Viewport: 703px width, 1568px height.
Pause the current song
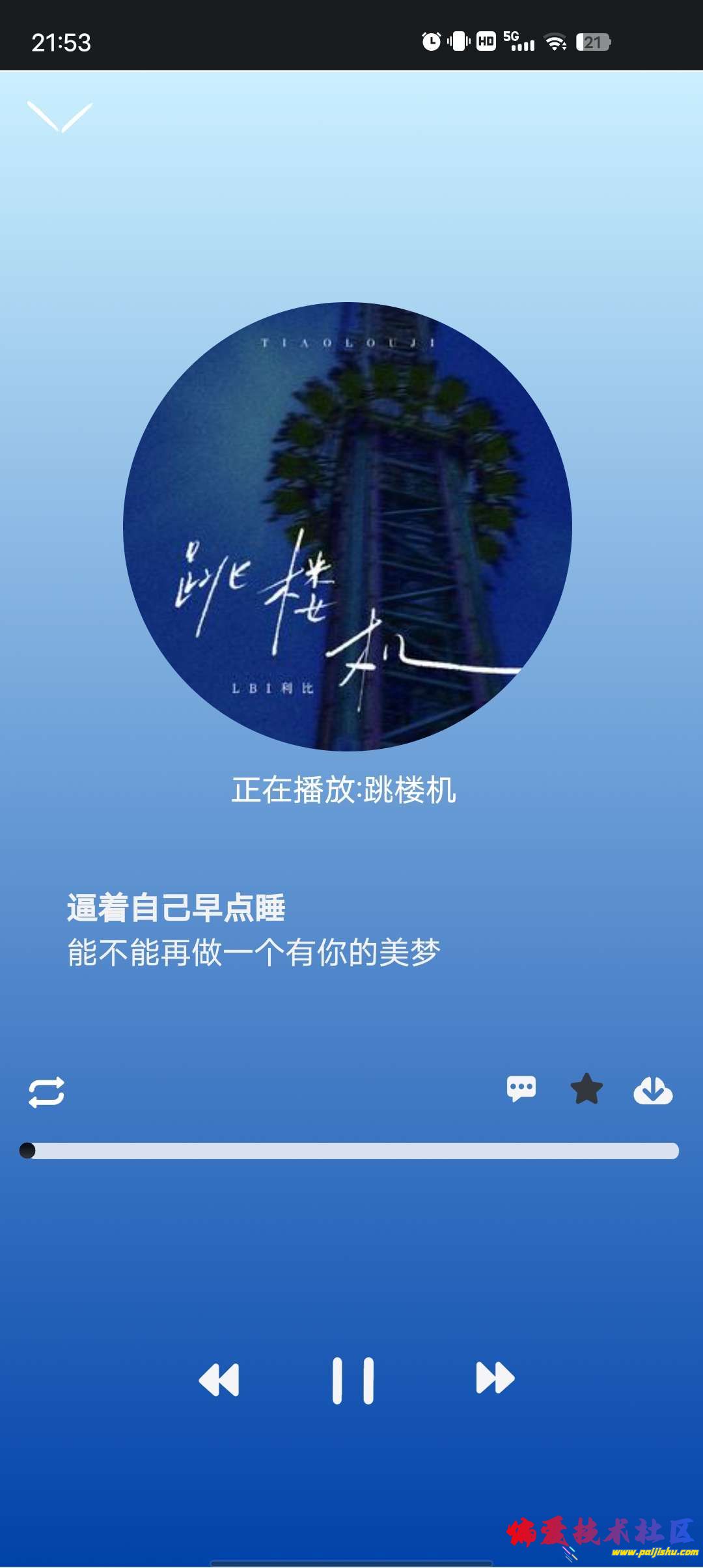(353, 1380)
